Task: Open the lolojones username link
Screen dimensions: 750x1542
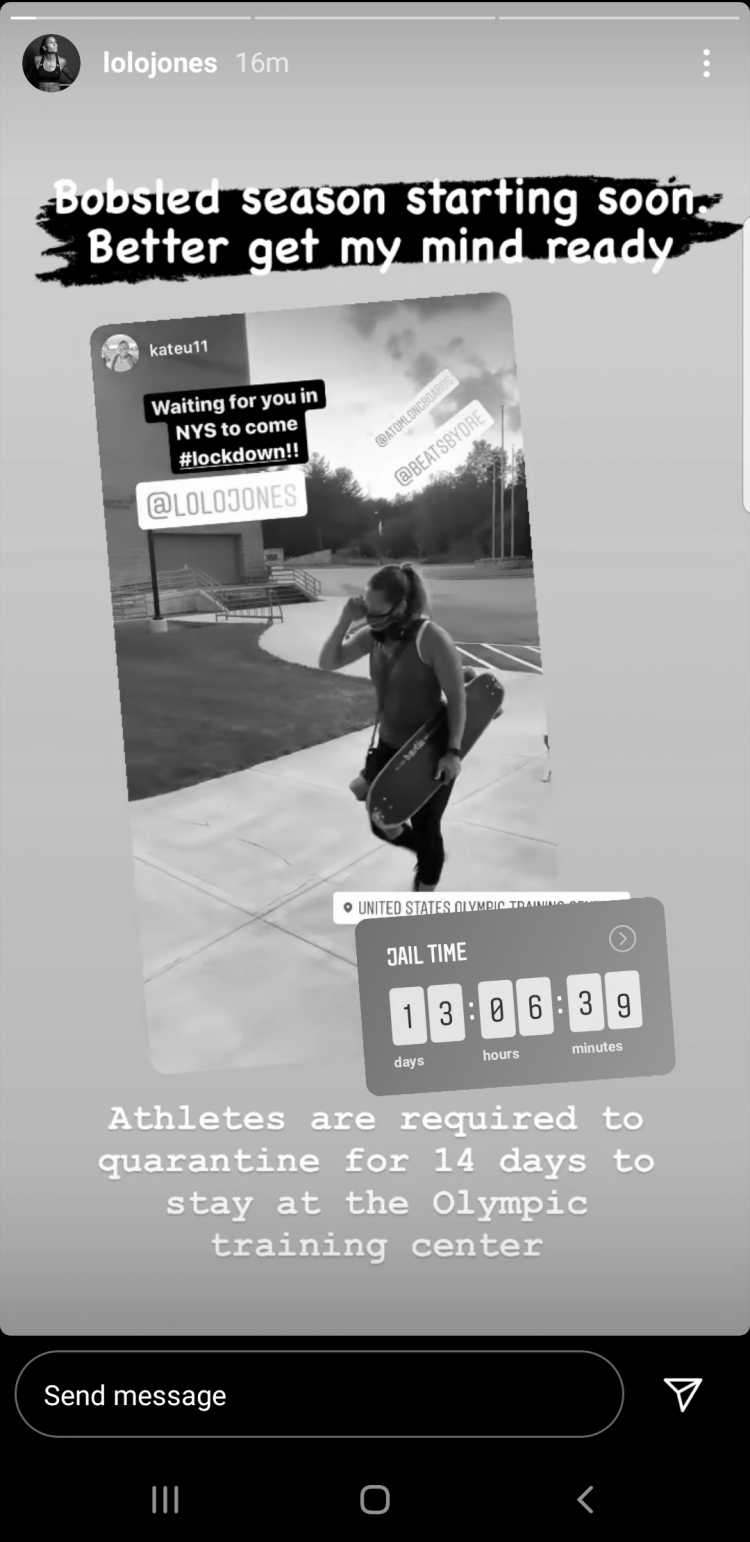Action: [160, 63]
